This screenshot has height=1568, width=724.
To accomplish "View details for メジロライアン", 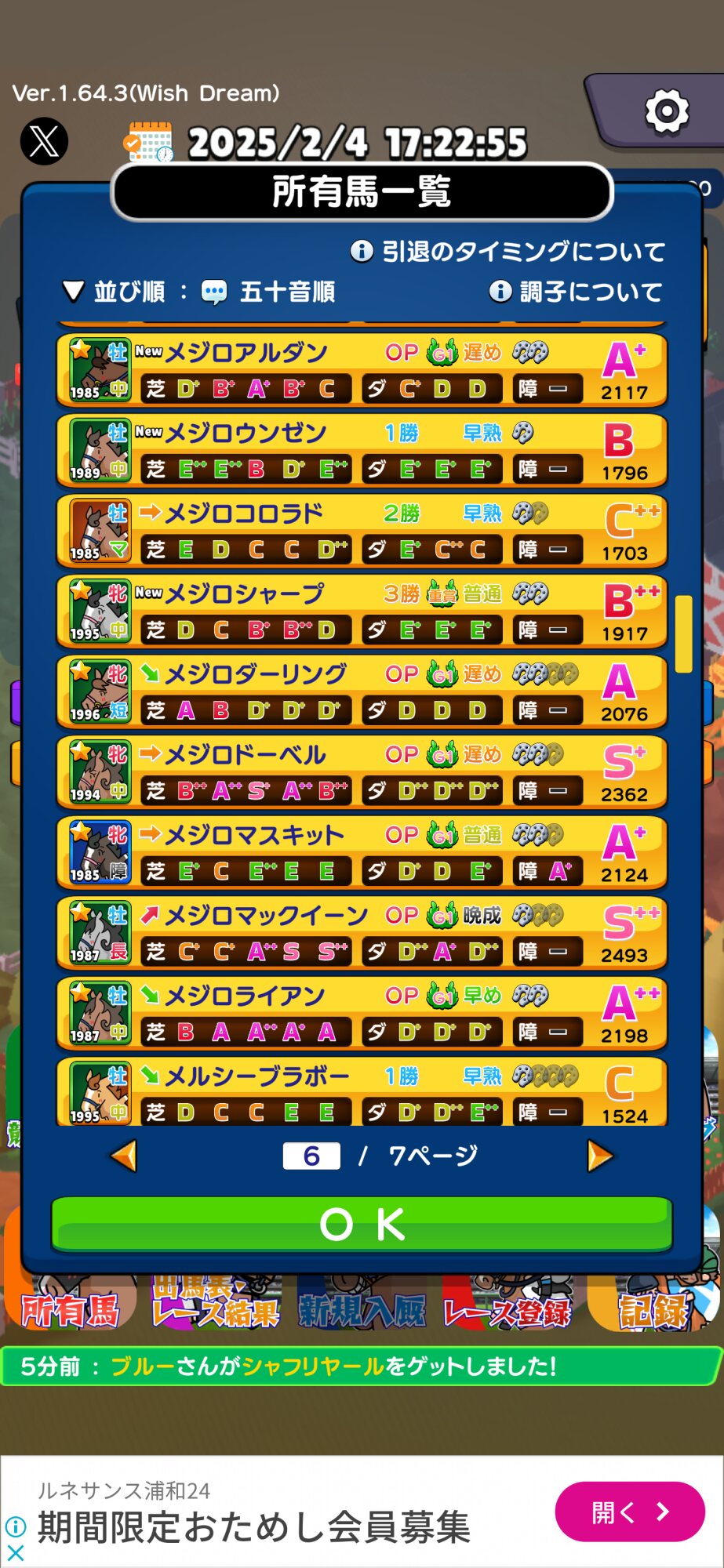I will click(x=361, y=1014).
